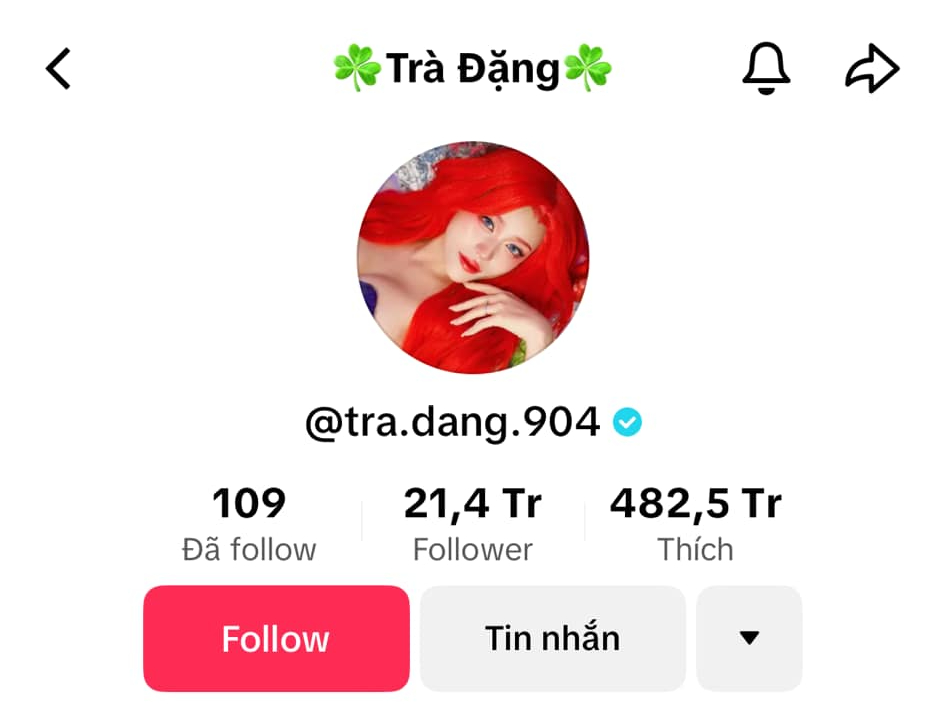Expand the dropdown arrow beside Tin nhắn
This screenshot has height=707, width=946.
click(749, 638)
